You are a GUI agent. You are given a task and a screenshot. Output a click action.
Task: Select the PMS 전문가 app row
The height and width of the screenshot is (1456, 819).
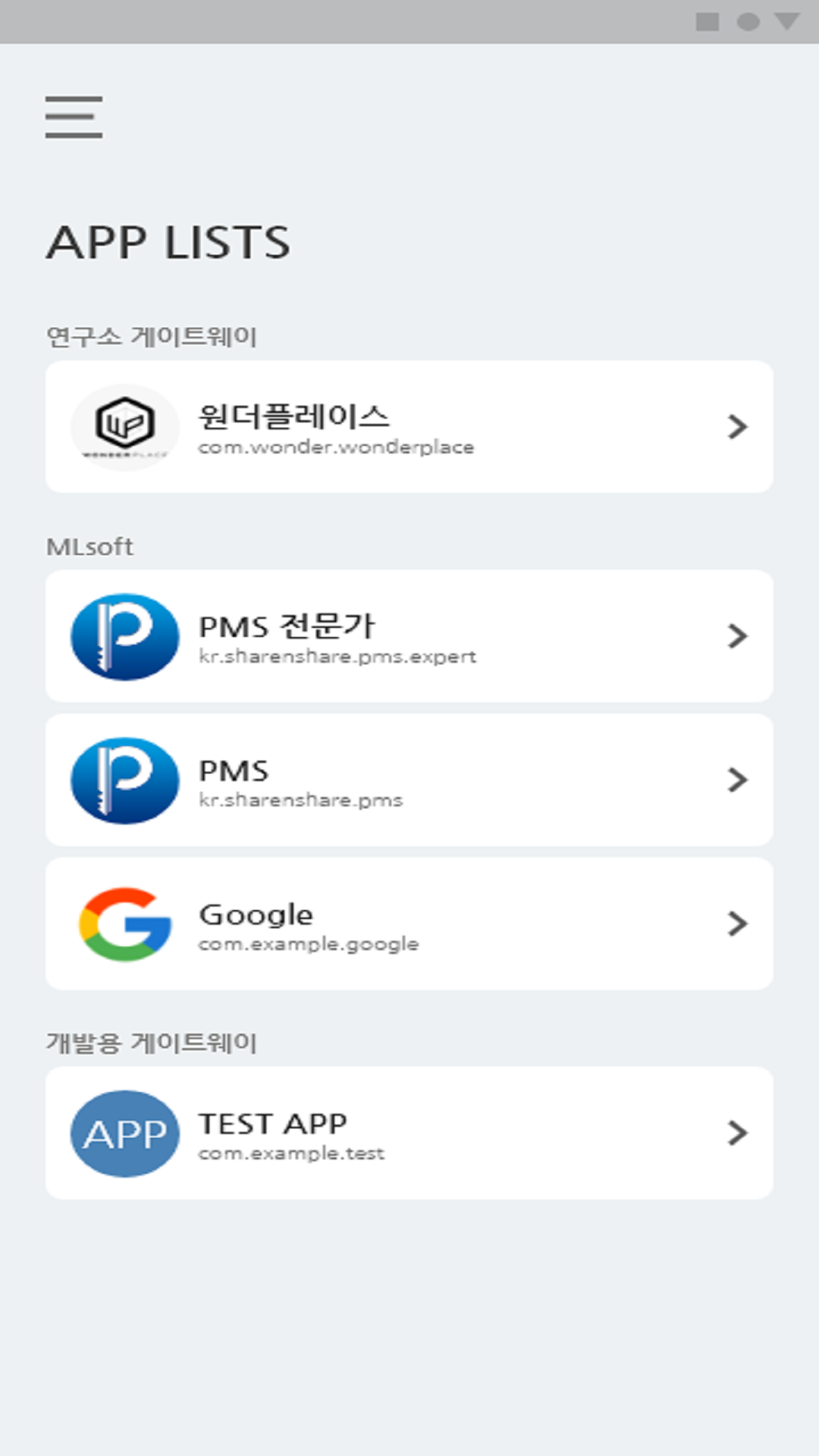click(409, 636)
